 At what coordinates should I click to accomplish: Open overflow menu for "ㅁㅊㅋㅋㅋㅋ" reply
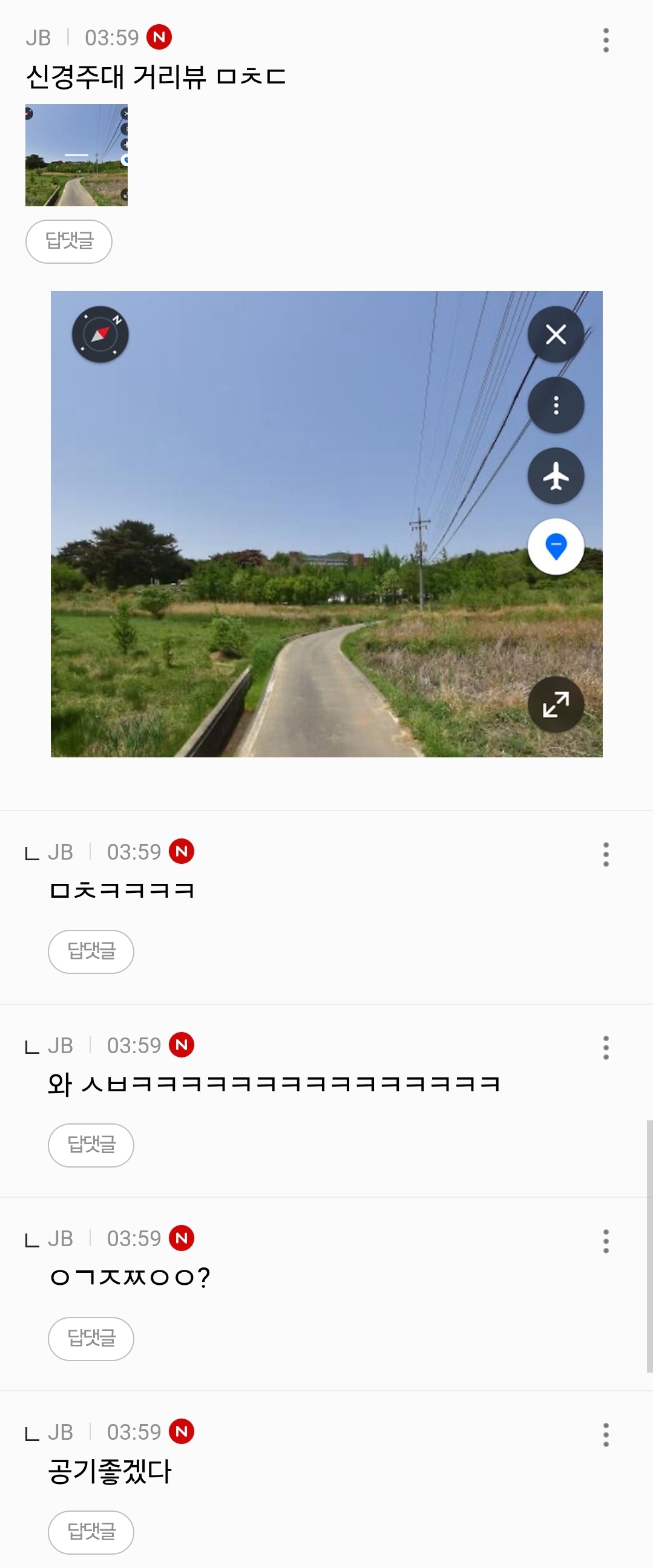click(x=605, y=854)
